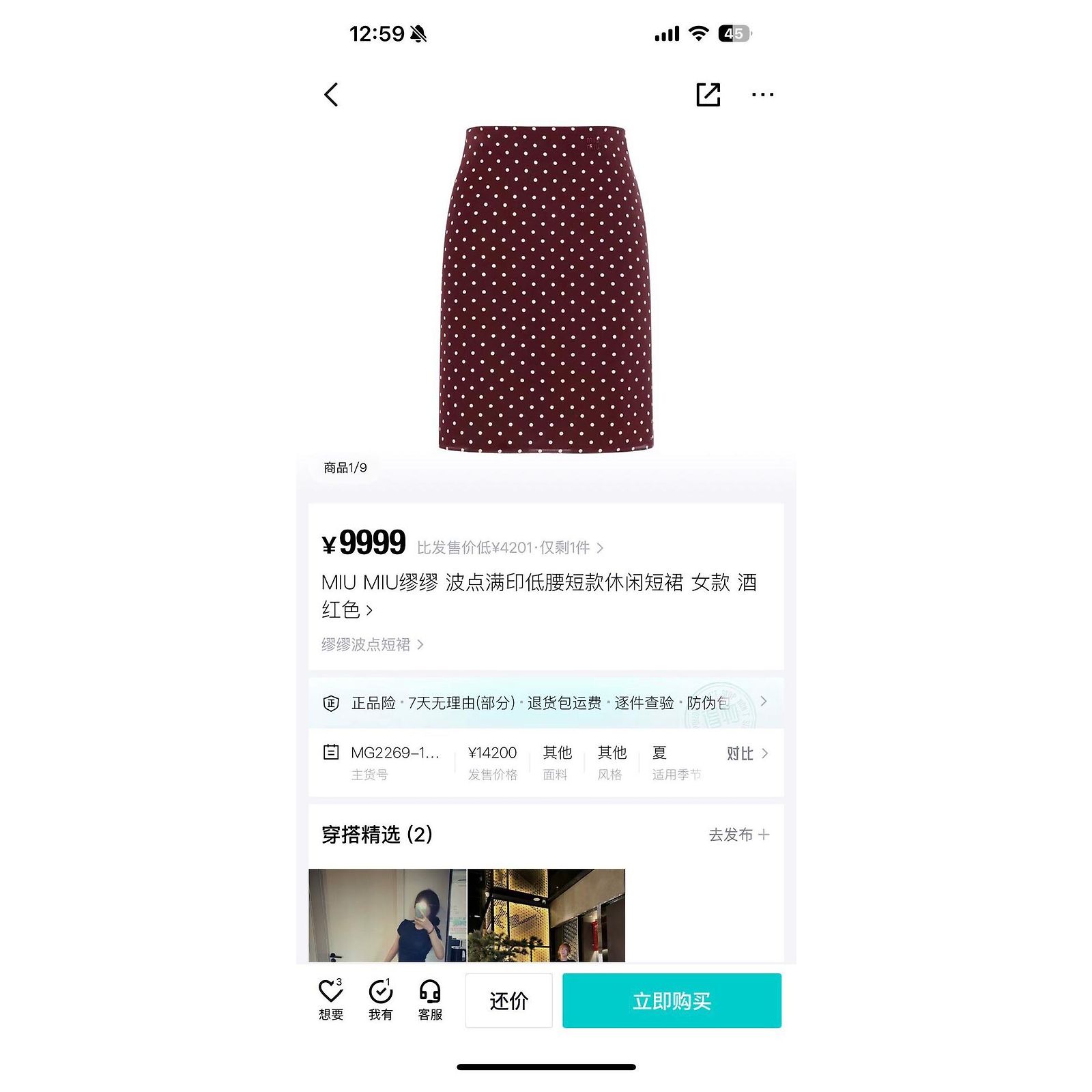Contact 客服 customer service

(x=430, y=1000)
